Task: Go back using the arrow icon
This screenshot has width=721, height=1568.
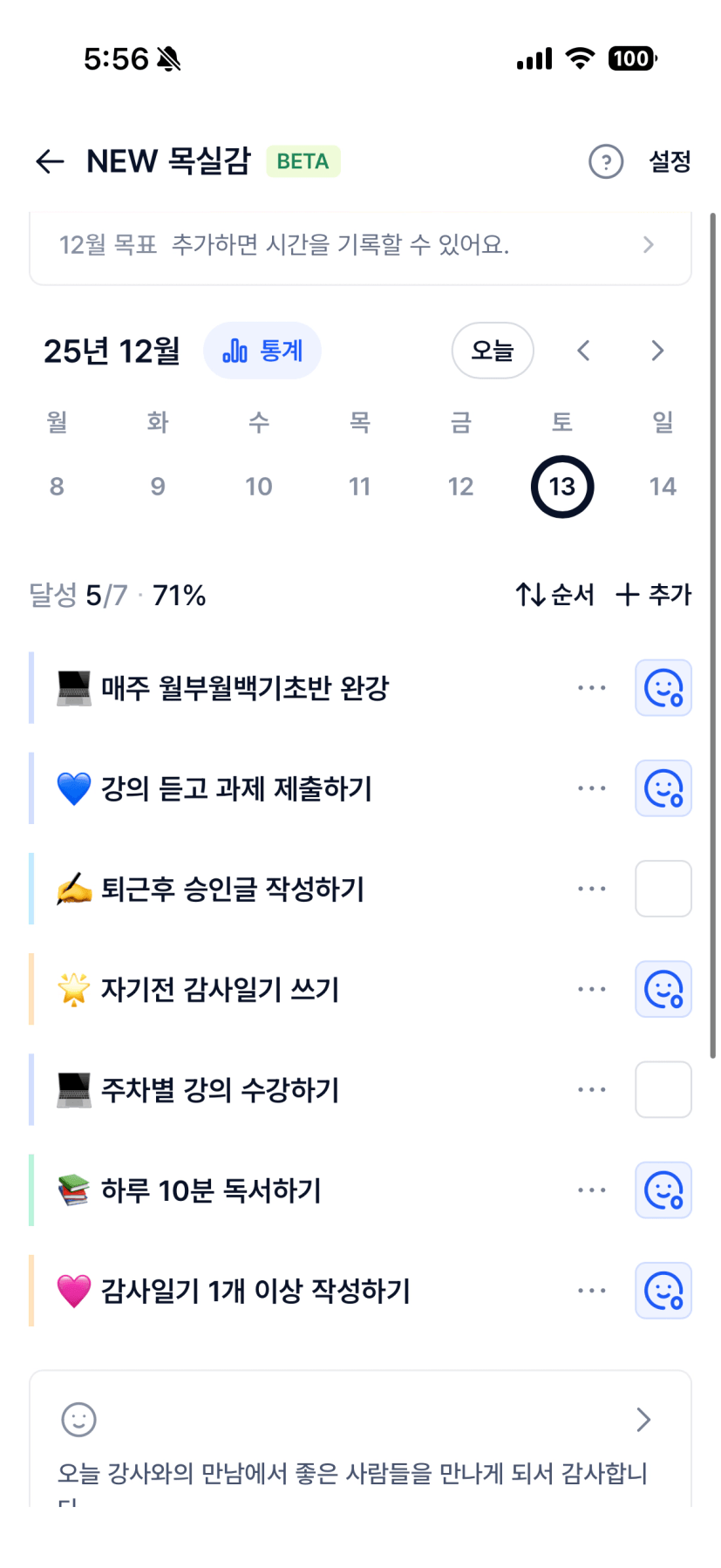Action: click(x=51, y=161)
